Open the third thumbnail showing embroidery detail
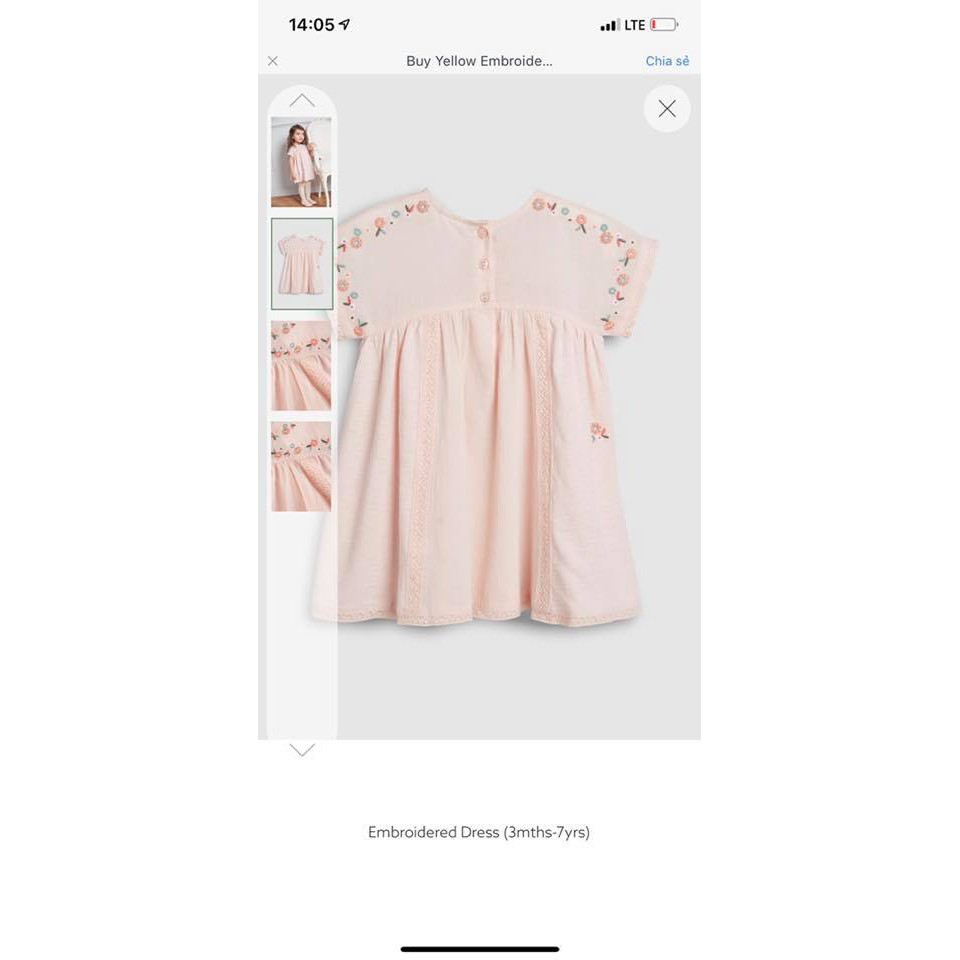 tap(301, 365)
